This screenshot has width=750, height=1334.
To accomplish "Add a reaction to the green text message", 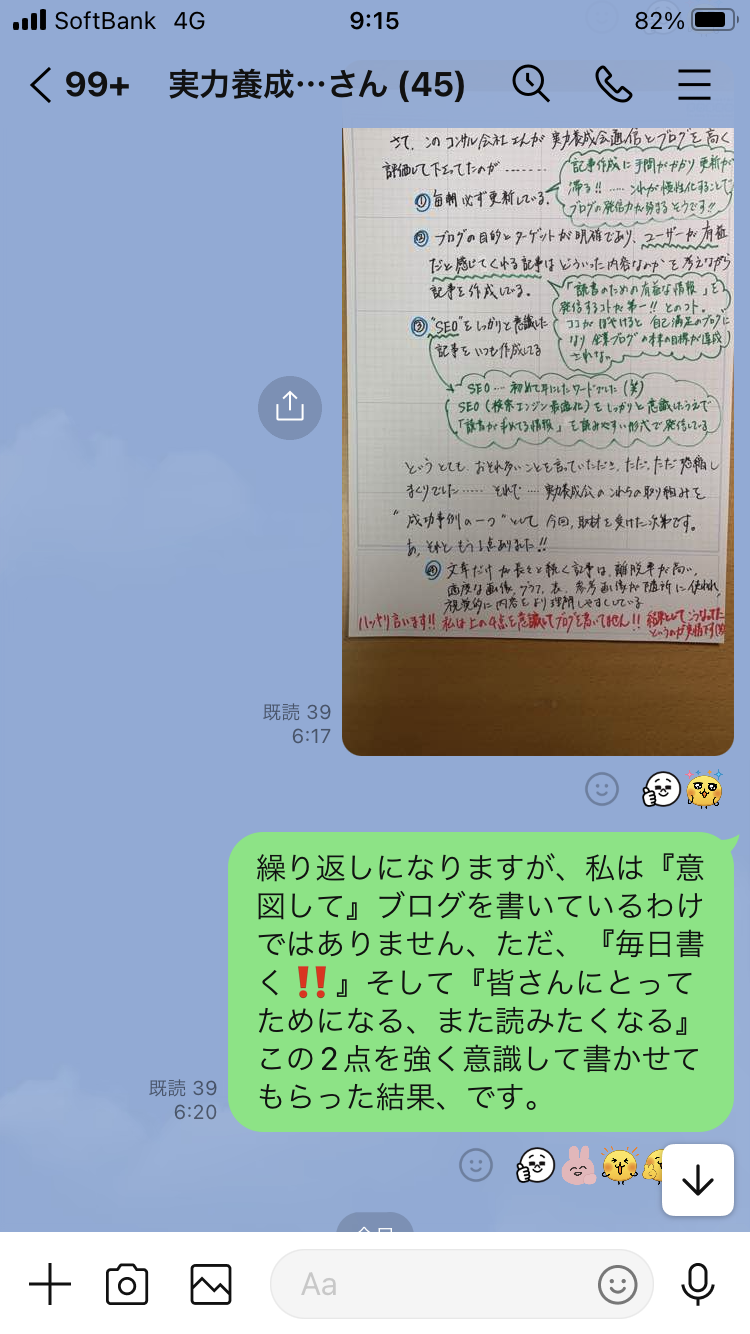I will (476, 1164).
